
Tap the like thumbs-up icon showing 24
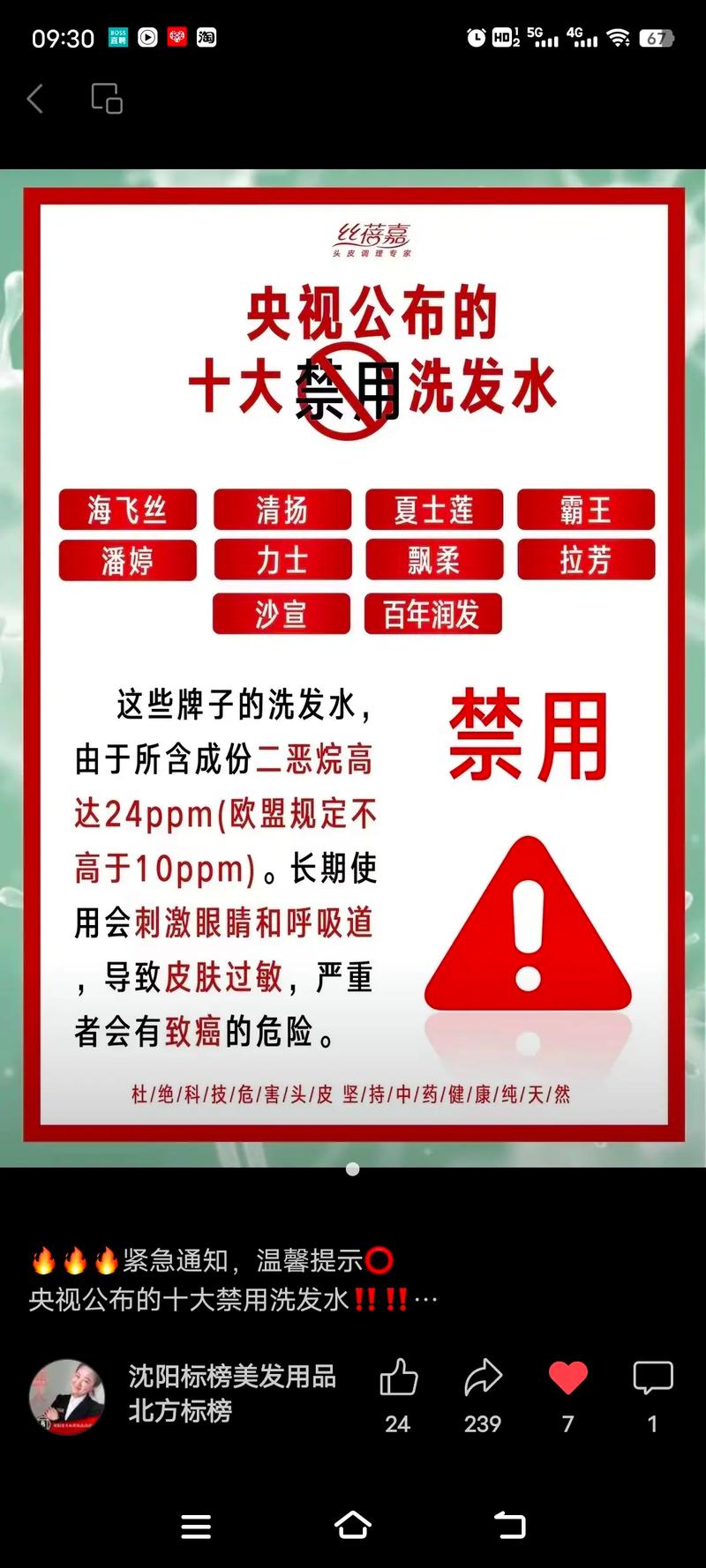399,1378
